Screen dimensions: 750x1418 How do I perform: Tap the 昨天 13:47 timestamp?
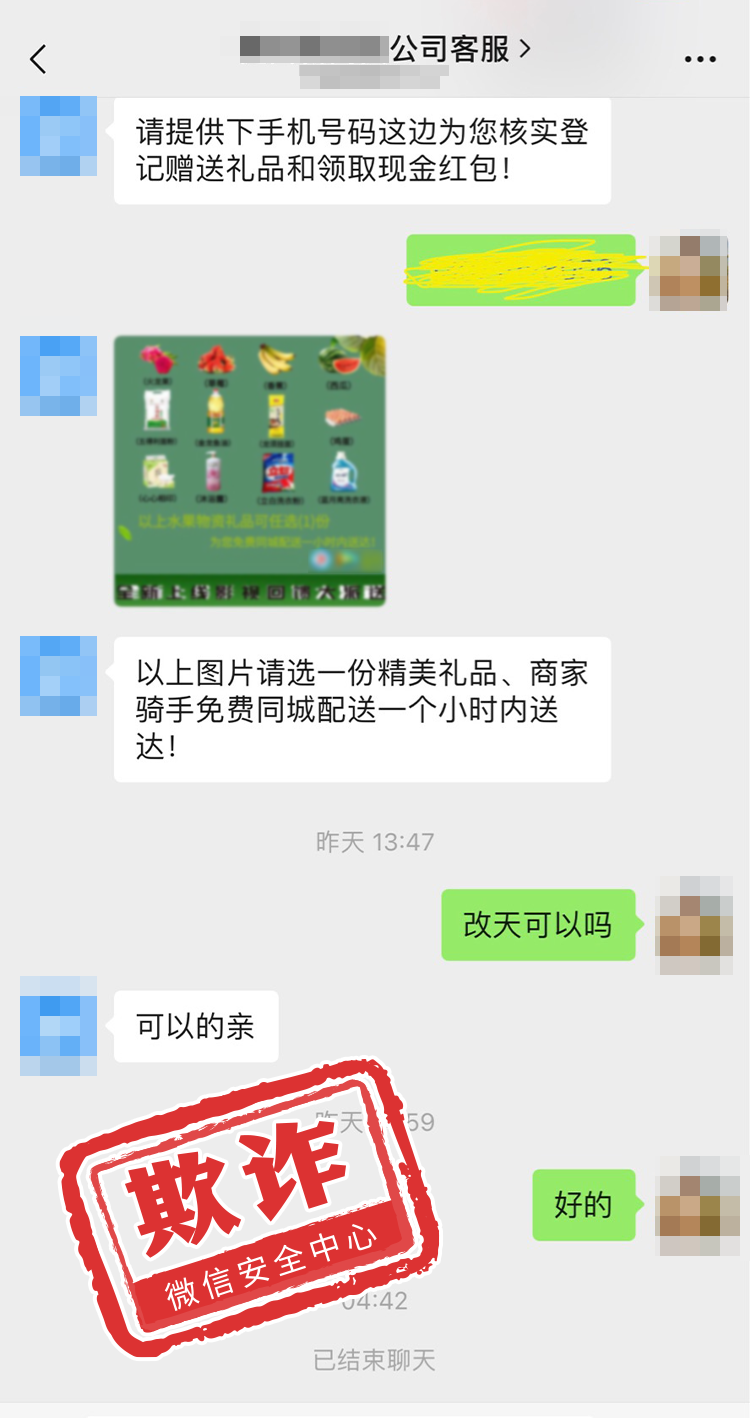[x=375, y=842]
